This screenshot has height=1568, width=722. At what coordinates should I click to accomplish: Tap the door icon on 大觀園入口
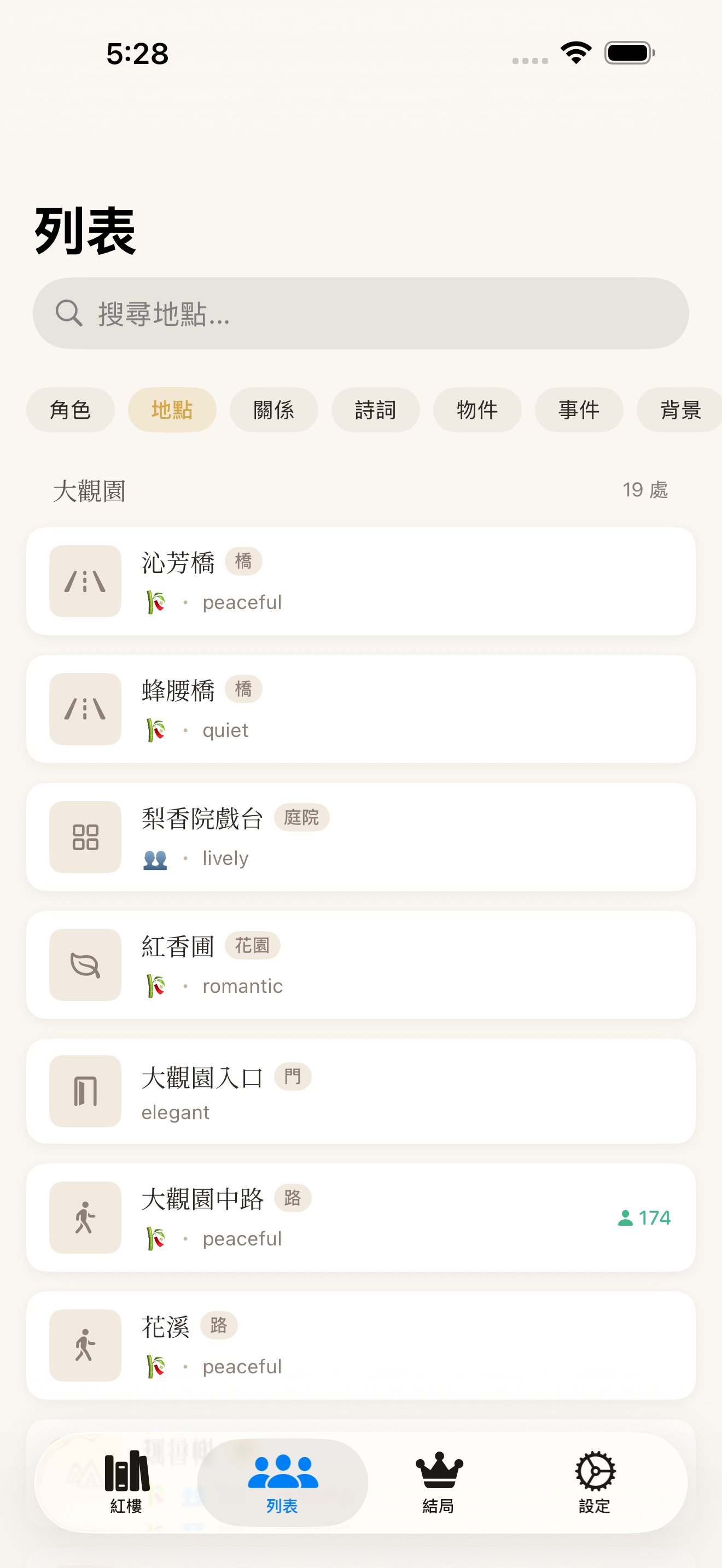pyautogui.click(x=85, y=1091)
